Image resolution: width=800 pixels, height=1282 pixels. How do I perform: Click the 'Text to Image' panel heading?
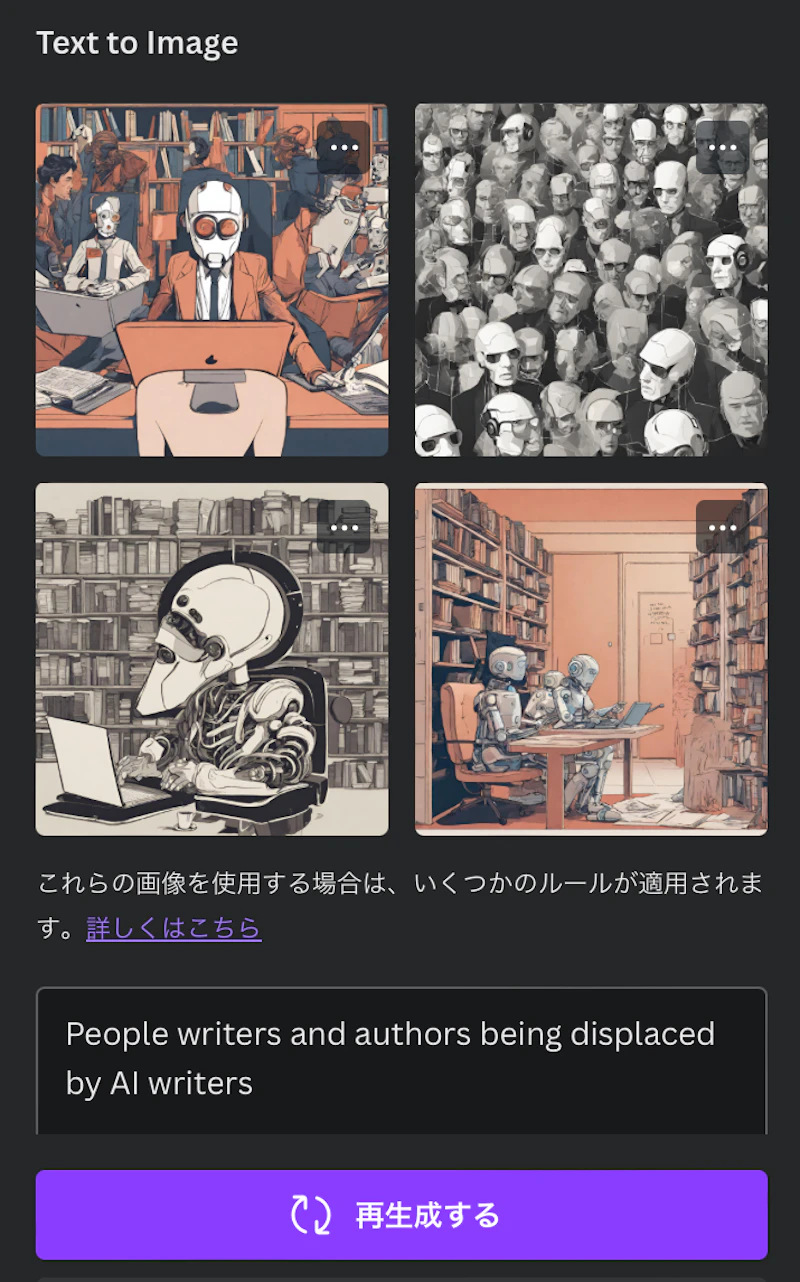(x=137, y=42)
